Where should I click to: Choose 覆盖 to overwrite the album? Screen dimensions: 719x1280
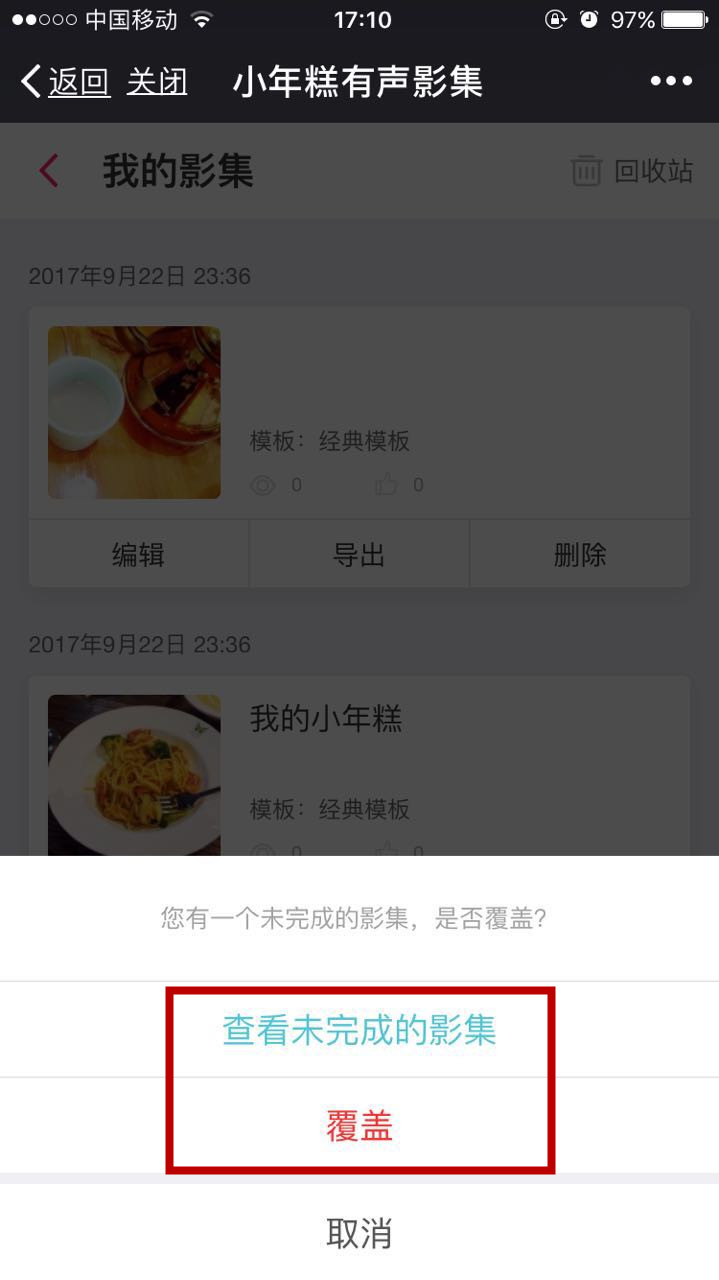coord(359,1126)
